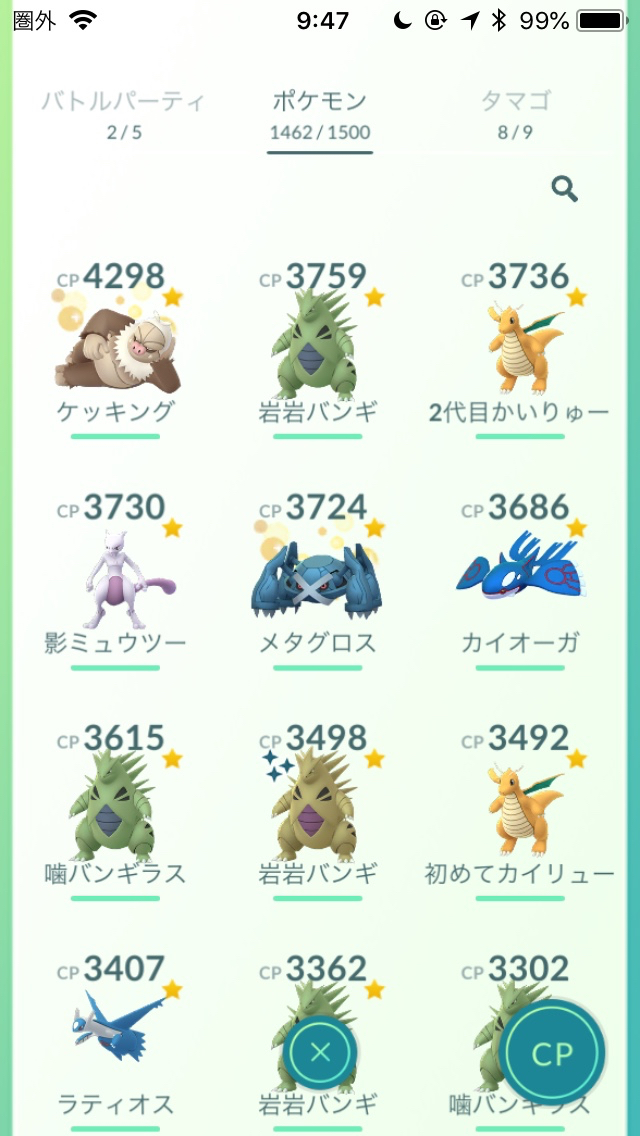Close the Pokémon list with X button
This screenshot has height=1136, width=640.
320,1051
